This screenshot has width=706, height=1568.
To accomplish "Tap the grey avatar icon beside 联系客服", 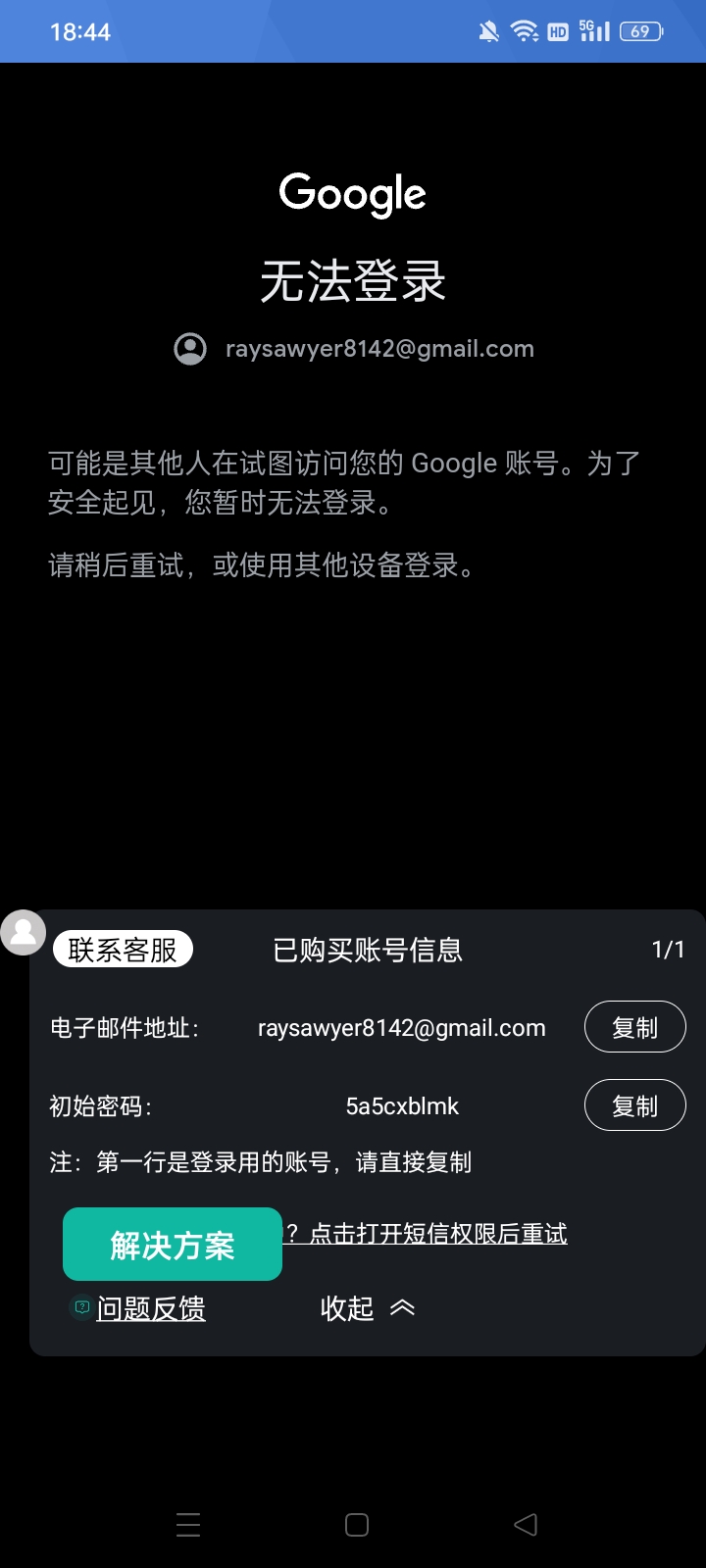I will pyautogui.click(x=24, y=932).
